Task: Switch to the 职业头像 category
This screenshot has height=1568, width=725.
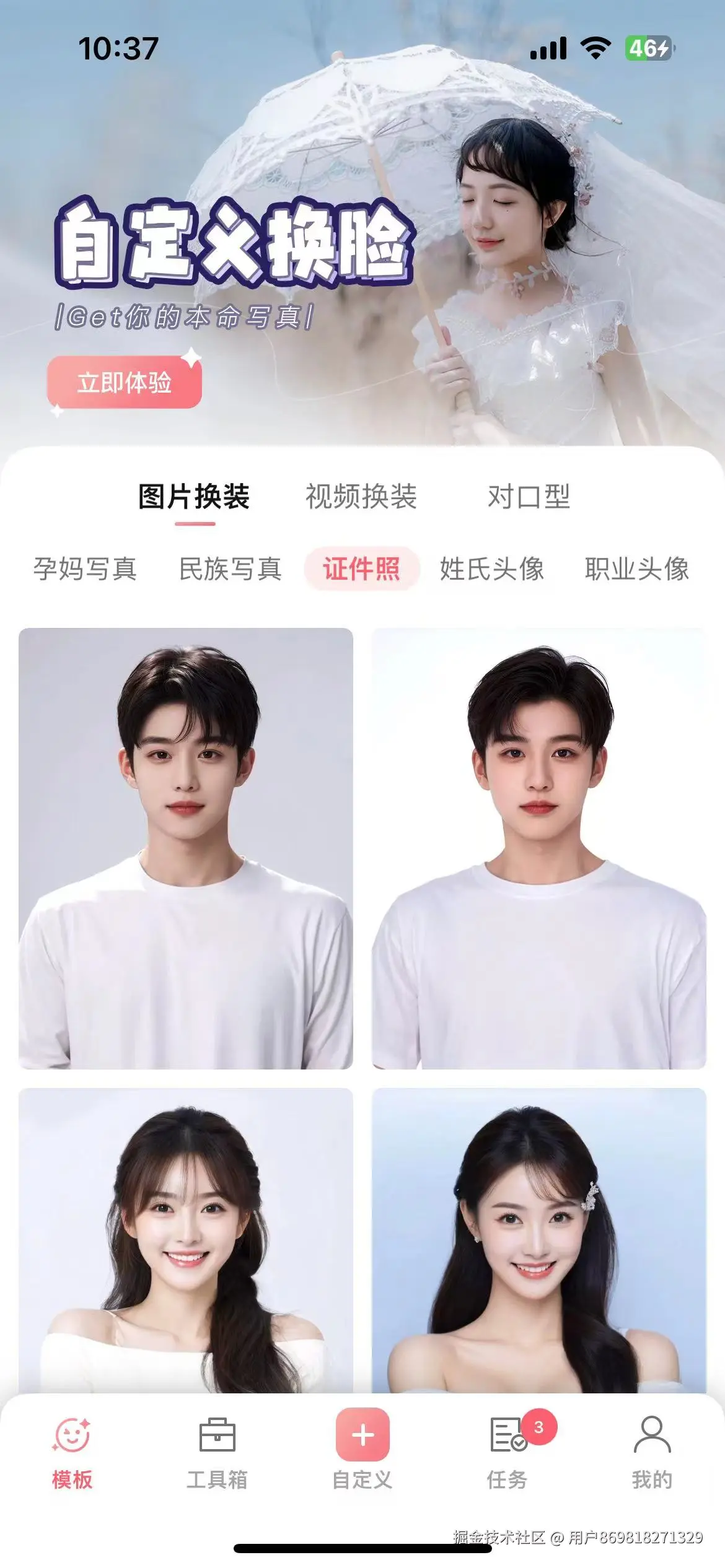Action: click(637, 568)
